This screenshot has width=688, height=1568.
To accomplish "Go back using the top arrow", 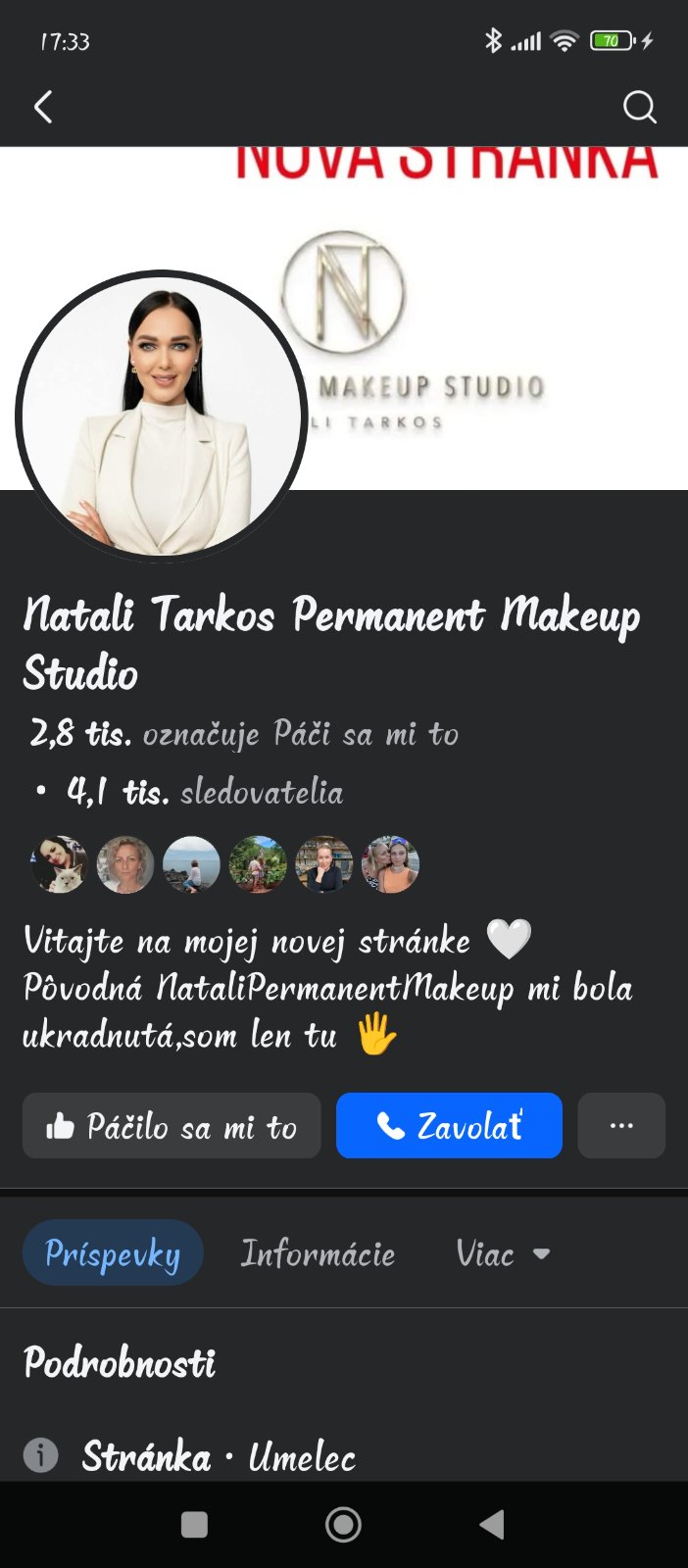I will pyautogui.click(x=43, y=107).
